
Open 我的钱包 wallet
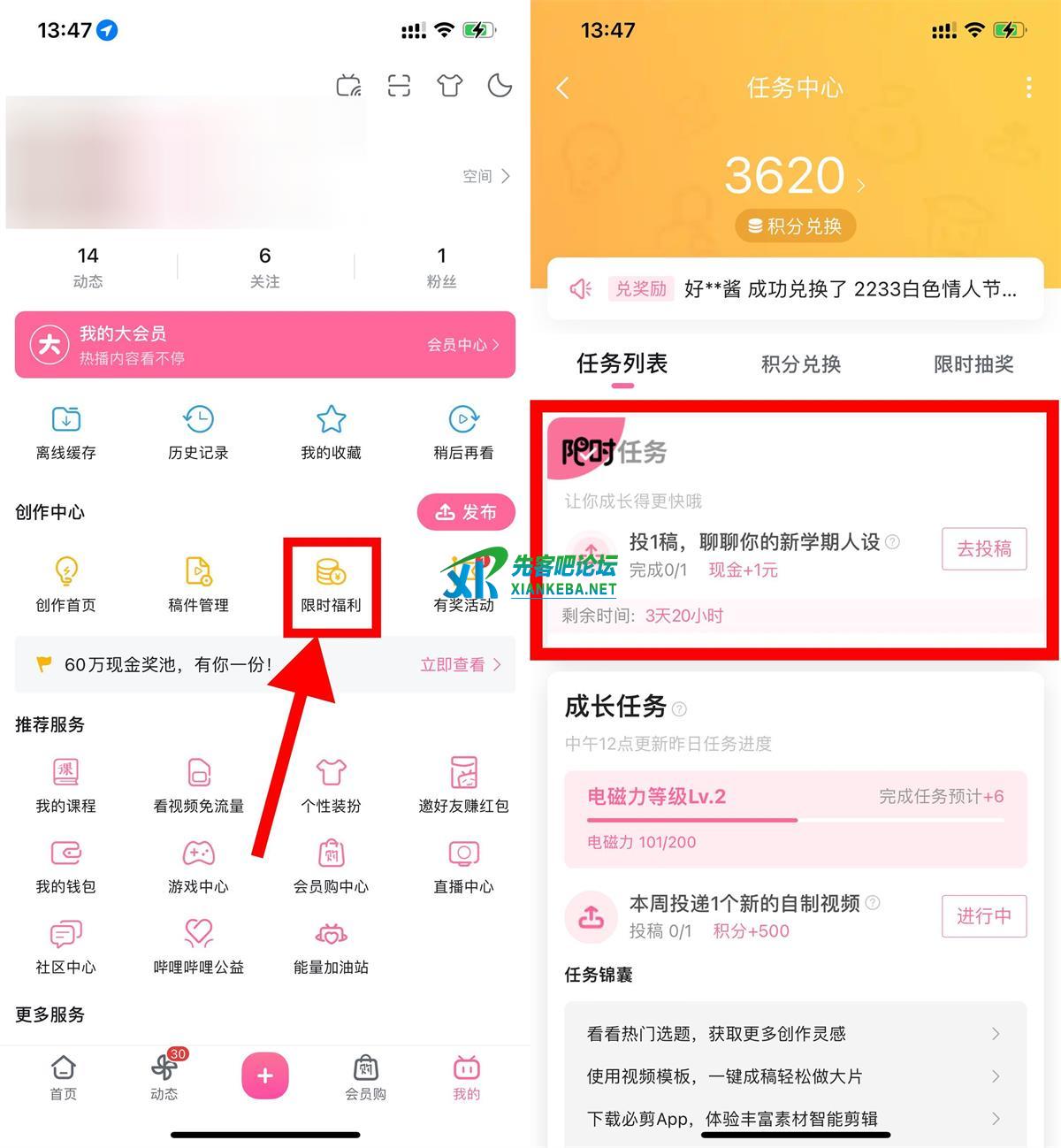coord(66,867)
